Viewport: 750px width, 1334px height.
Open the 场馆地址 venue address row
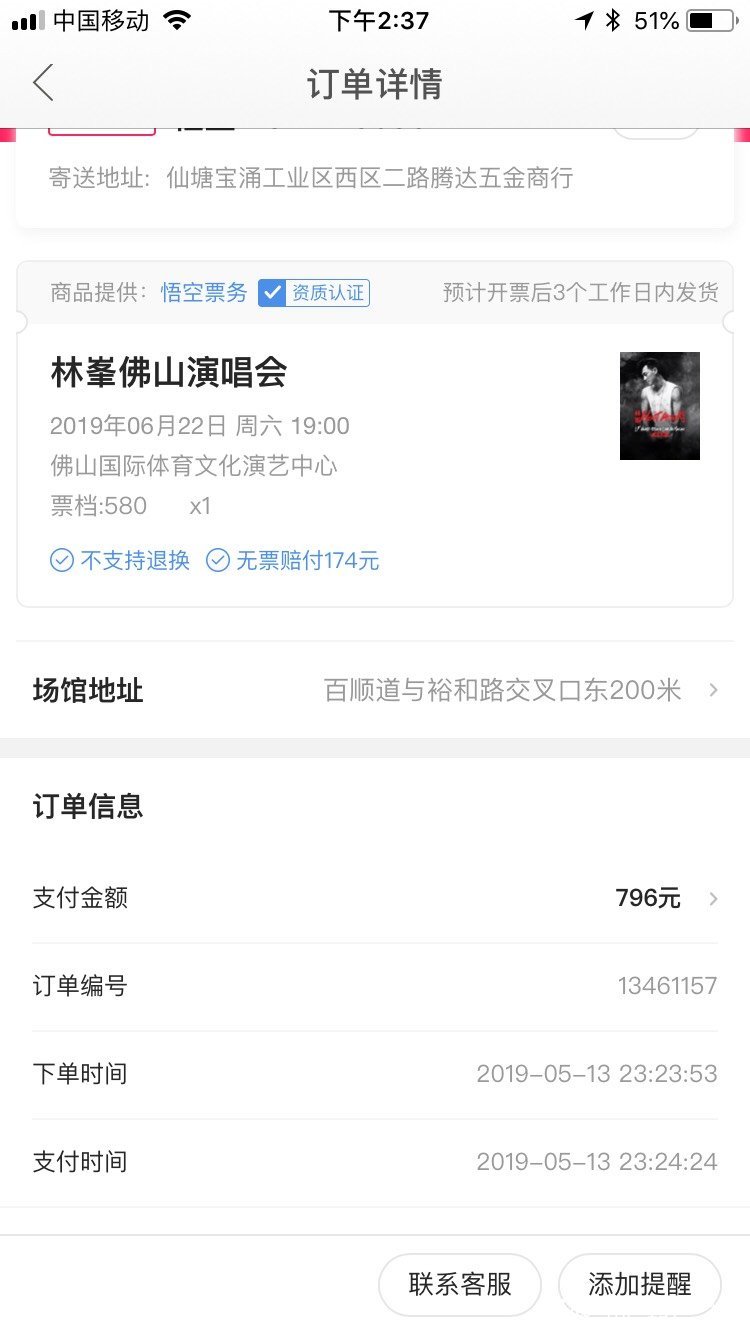(x=374, y=690)
